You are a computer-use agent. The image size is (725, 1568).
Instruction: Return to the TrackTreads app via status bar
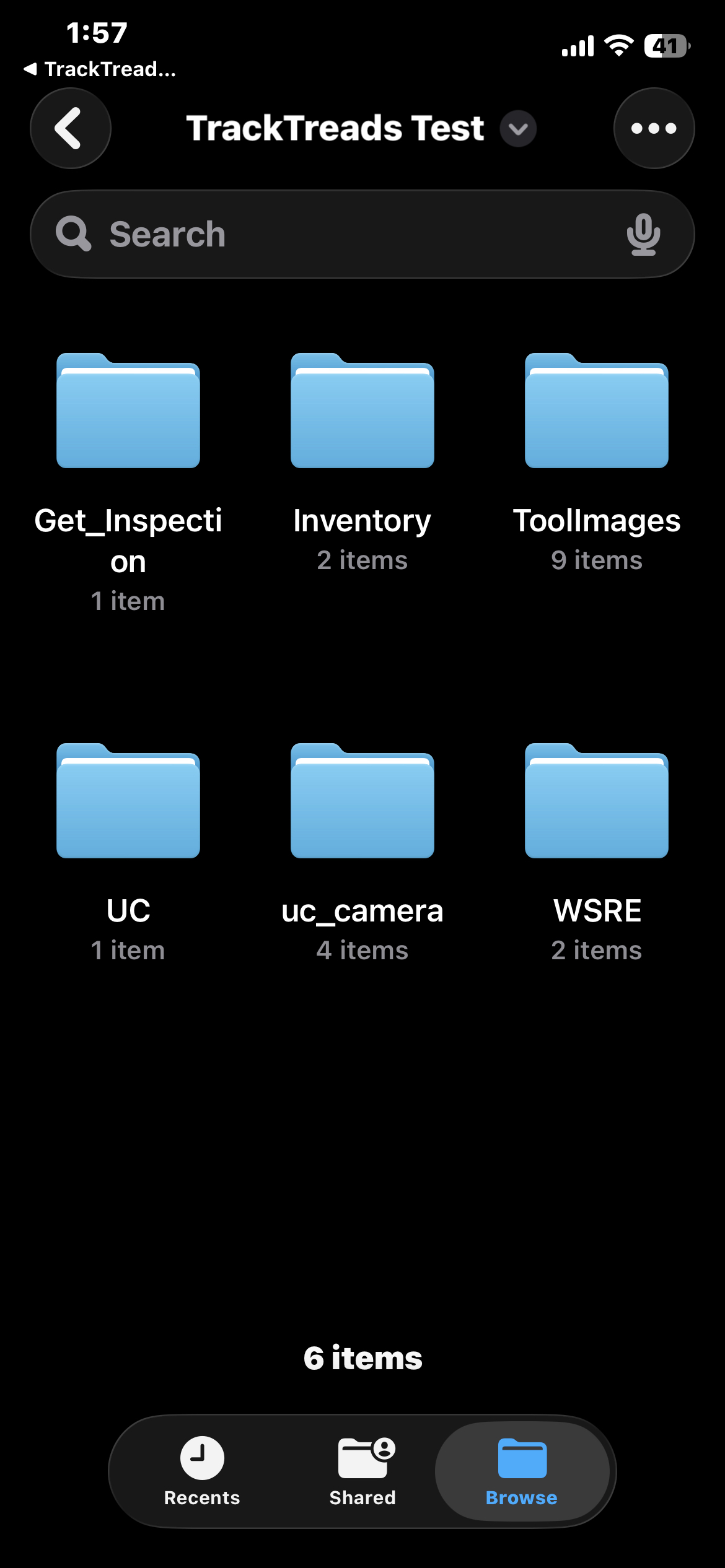99,69
